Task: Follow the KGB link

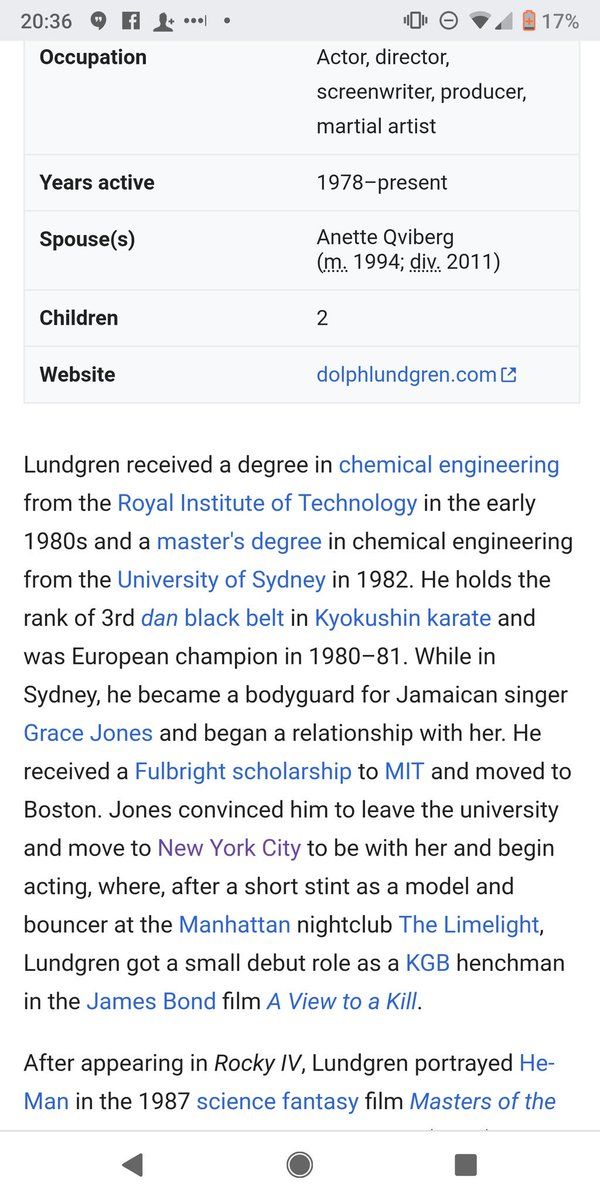Action: 427,964
